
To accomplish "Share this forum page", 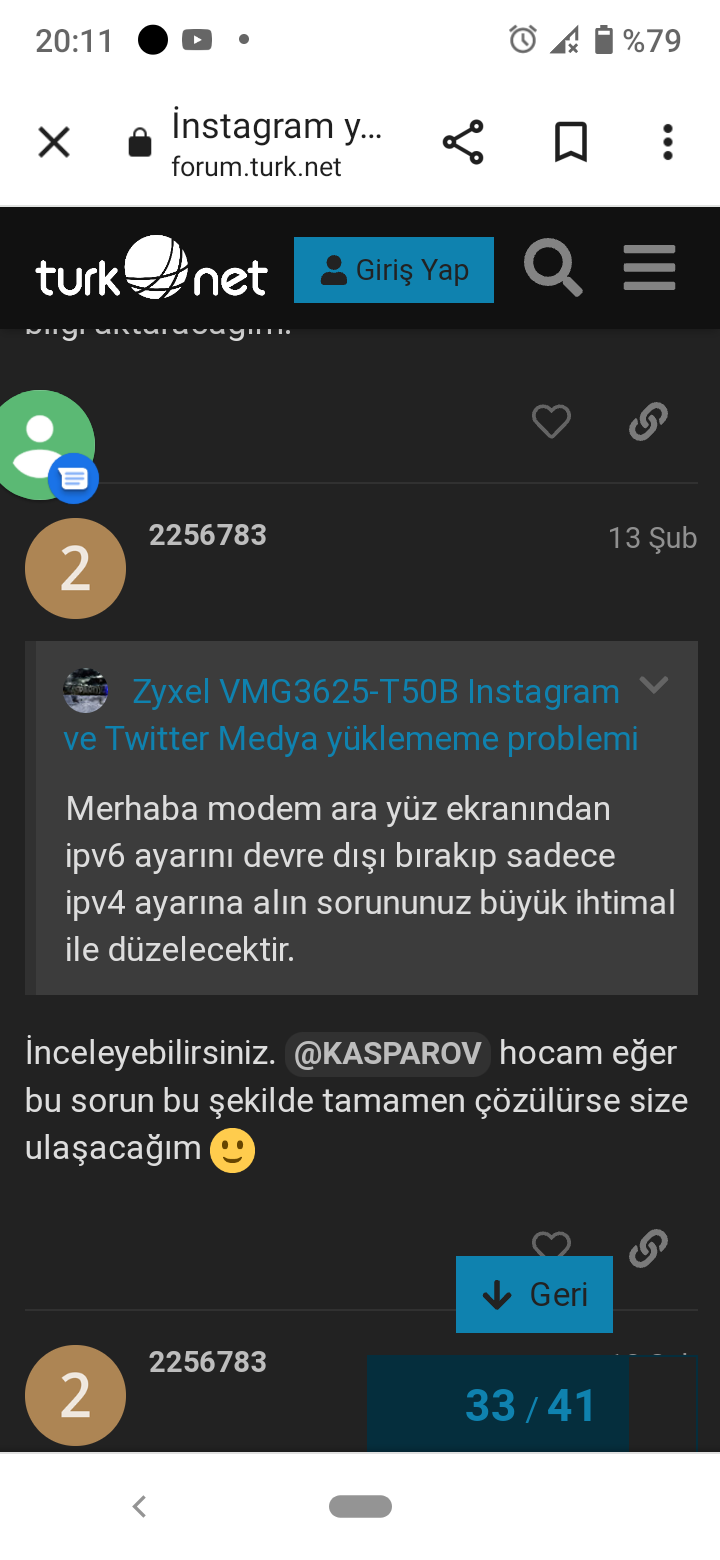I will [463, 142].
